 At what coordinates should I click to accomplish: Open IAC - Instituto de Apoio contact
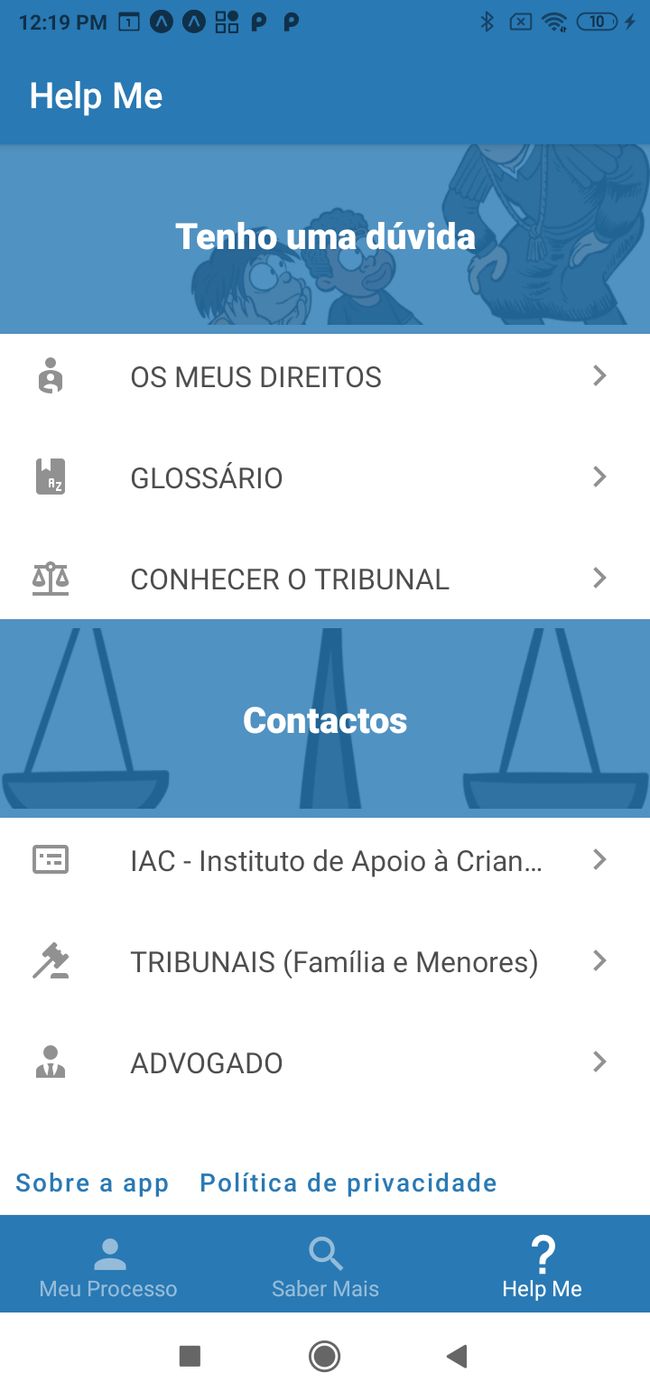324,861
